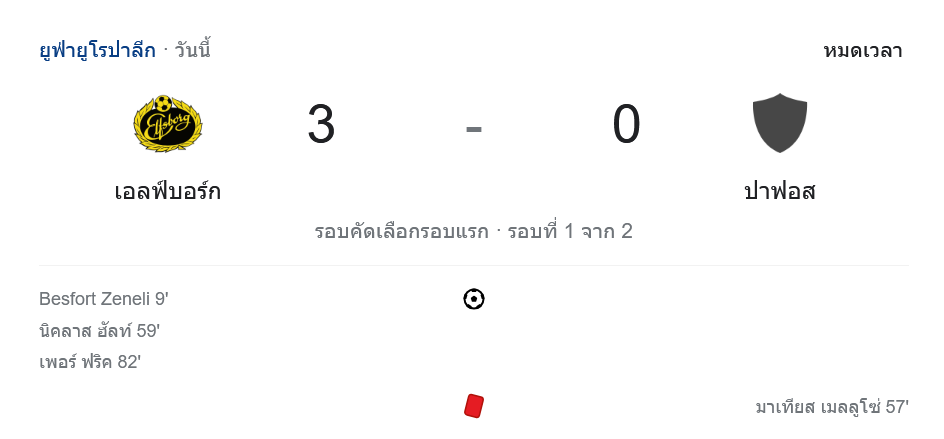View the ปาฟอส team page
This screenshot has height=439, width=944.
tap(779, 190)
